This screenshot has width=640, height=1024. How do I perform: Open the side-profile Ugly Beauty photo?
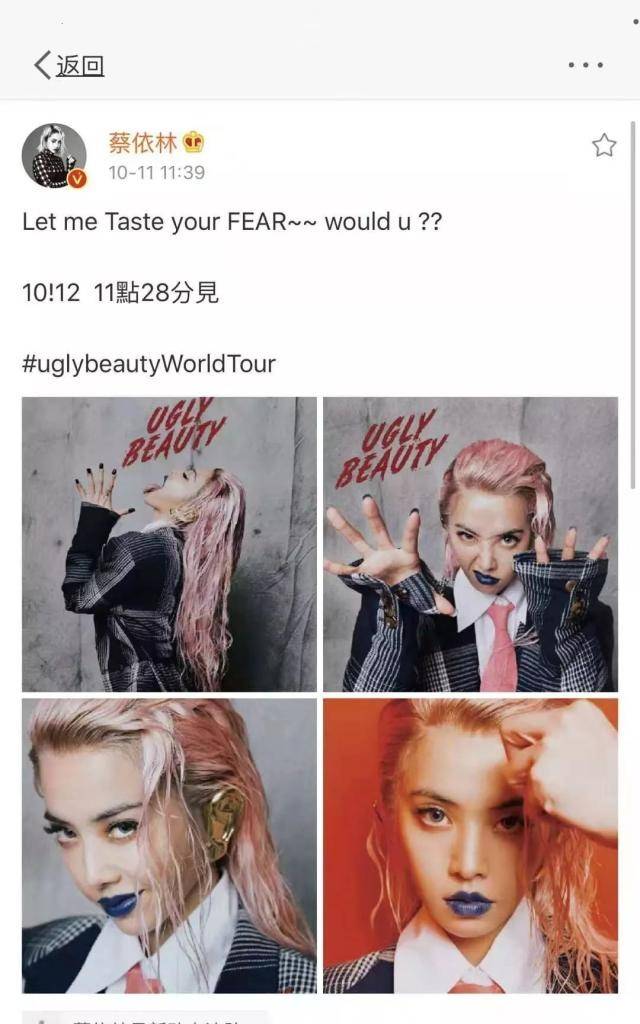point(169,544)
